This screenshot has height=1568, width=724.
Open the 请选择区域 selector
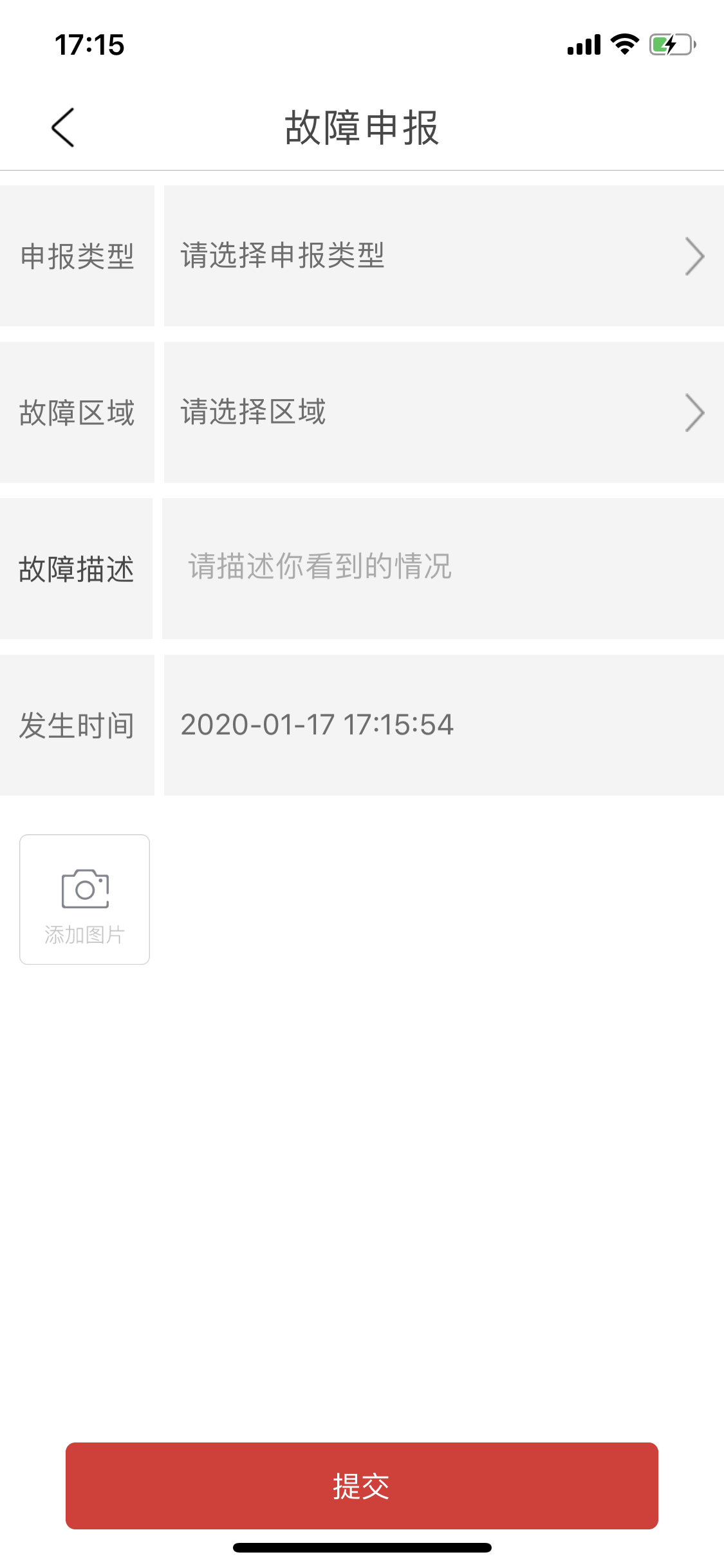coord(443,412)
